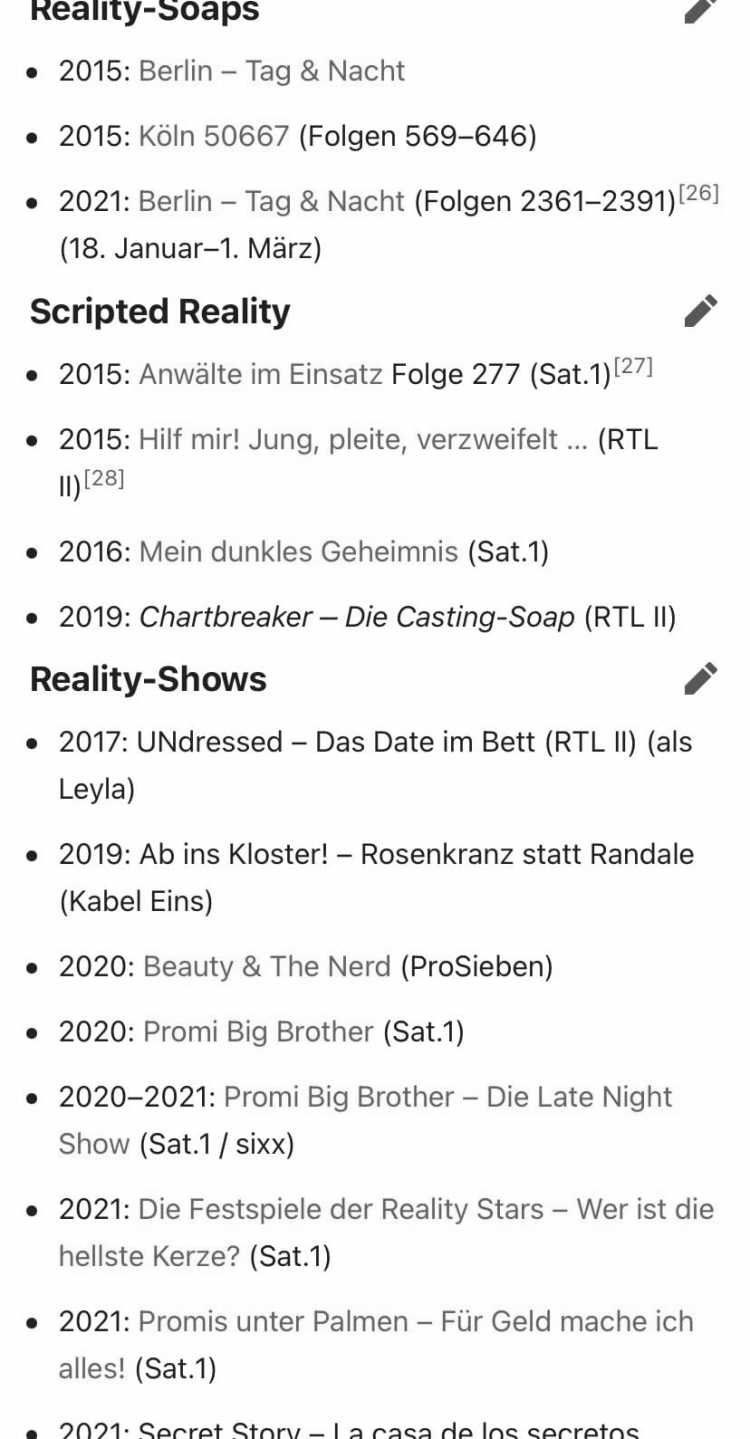
Task: Open 2015 Berlin – Tag & Nacht link
Action: point(272,71)
